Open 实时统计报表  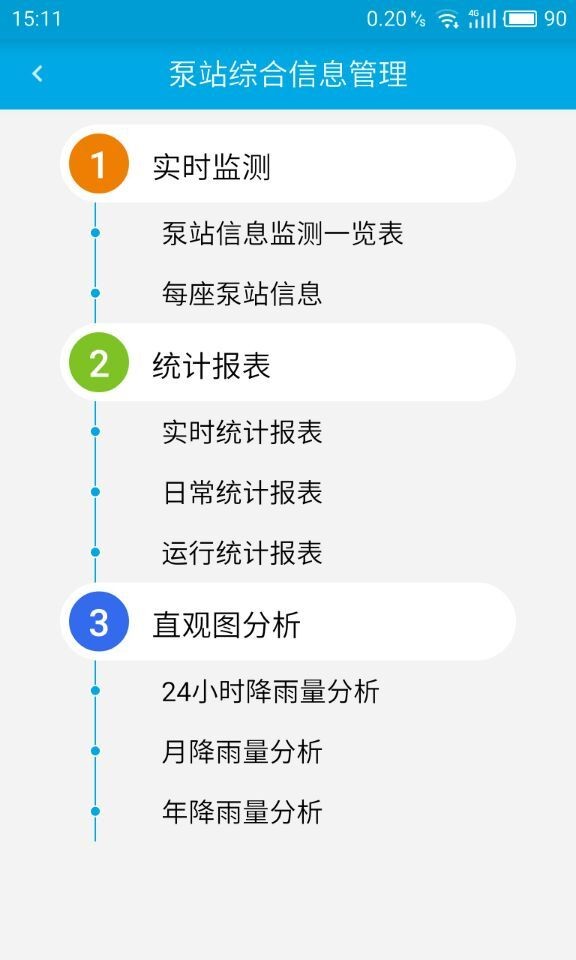[x=242, y=432]
